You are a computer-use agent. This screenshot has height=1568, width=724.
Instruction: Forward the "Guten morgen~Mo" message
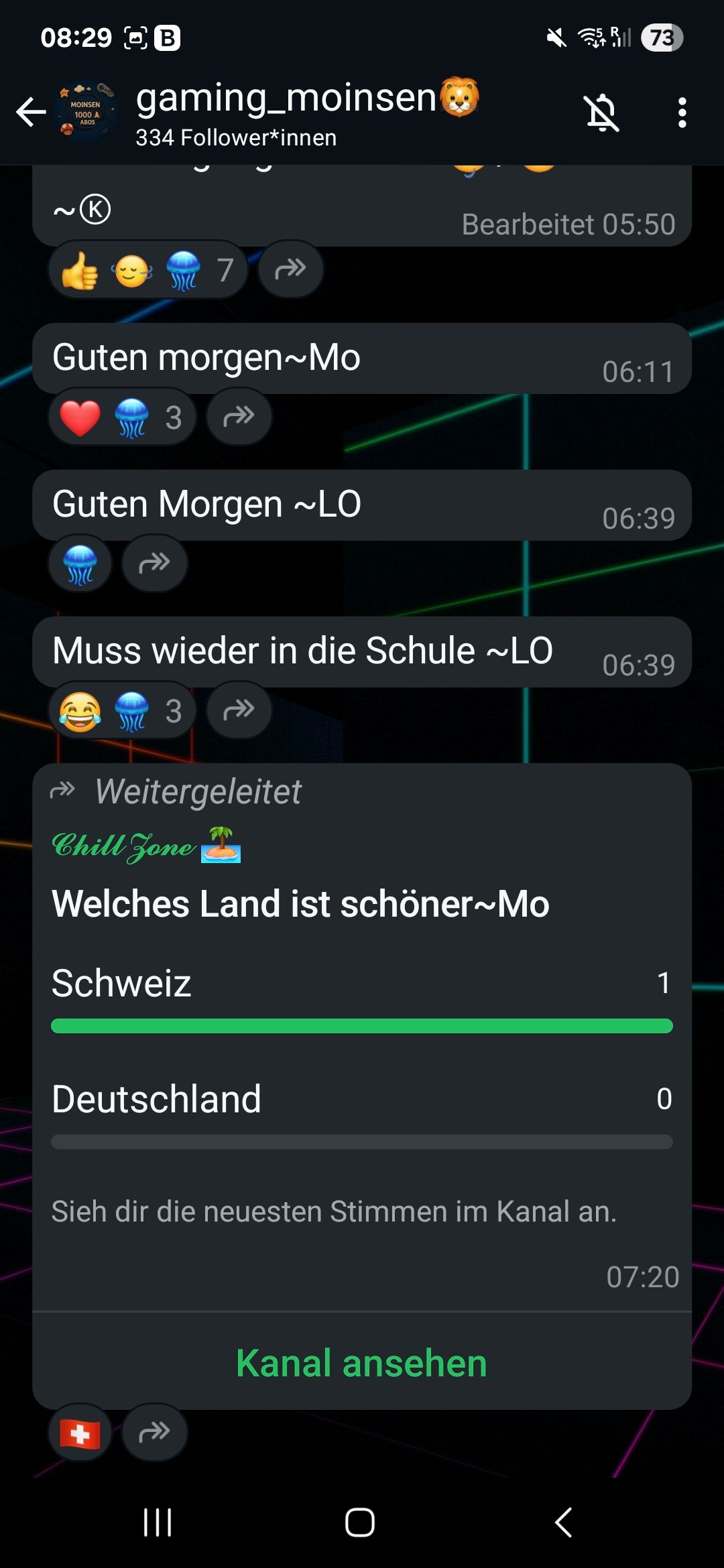point(239,417)
